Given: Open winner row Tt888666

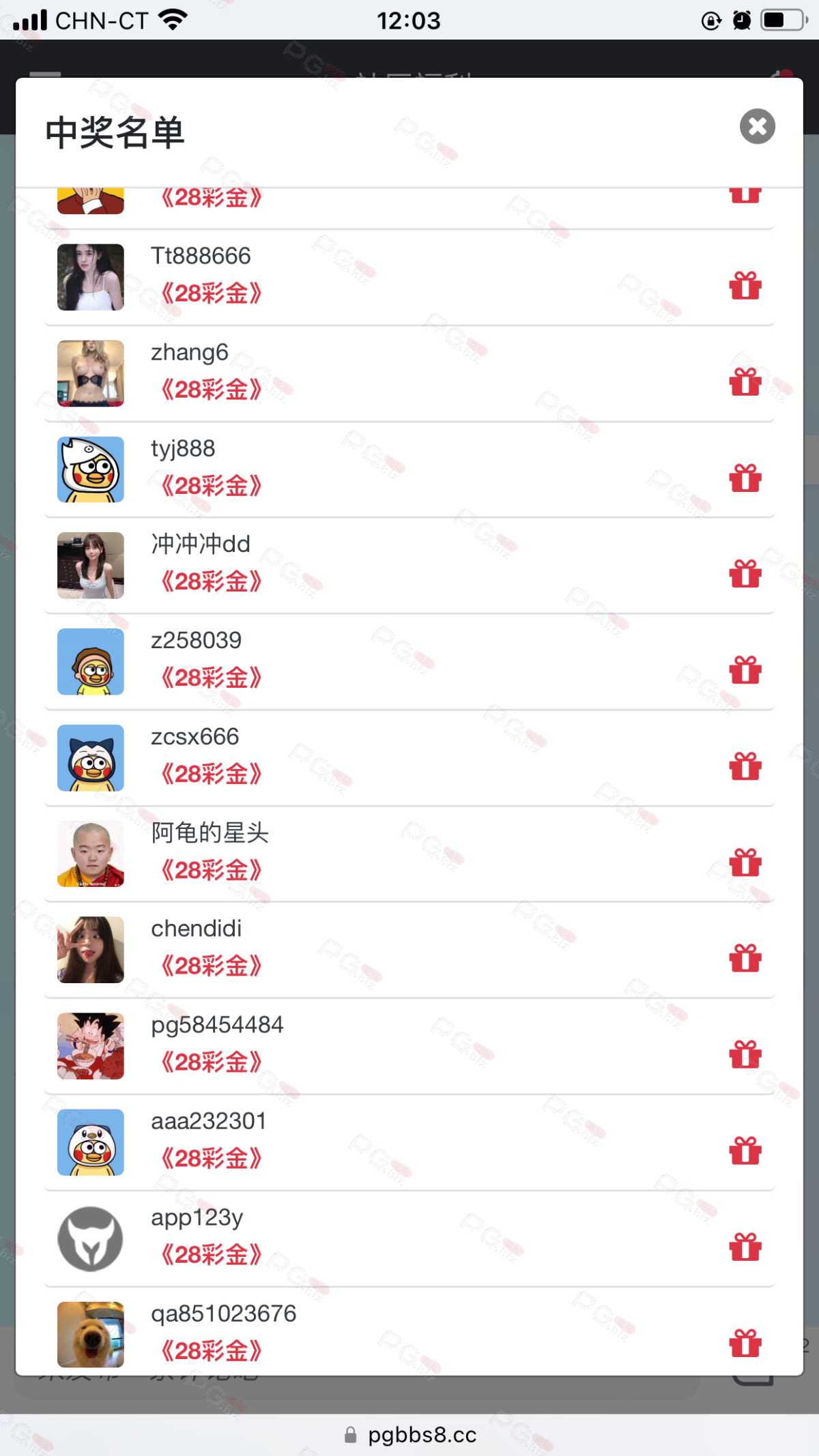Looking at the screenshot, I should 409,276.
